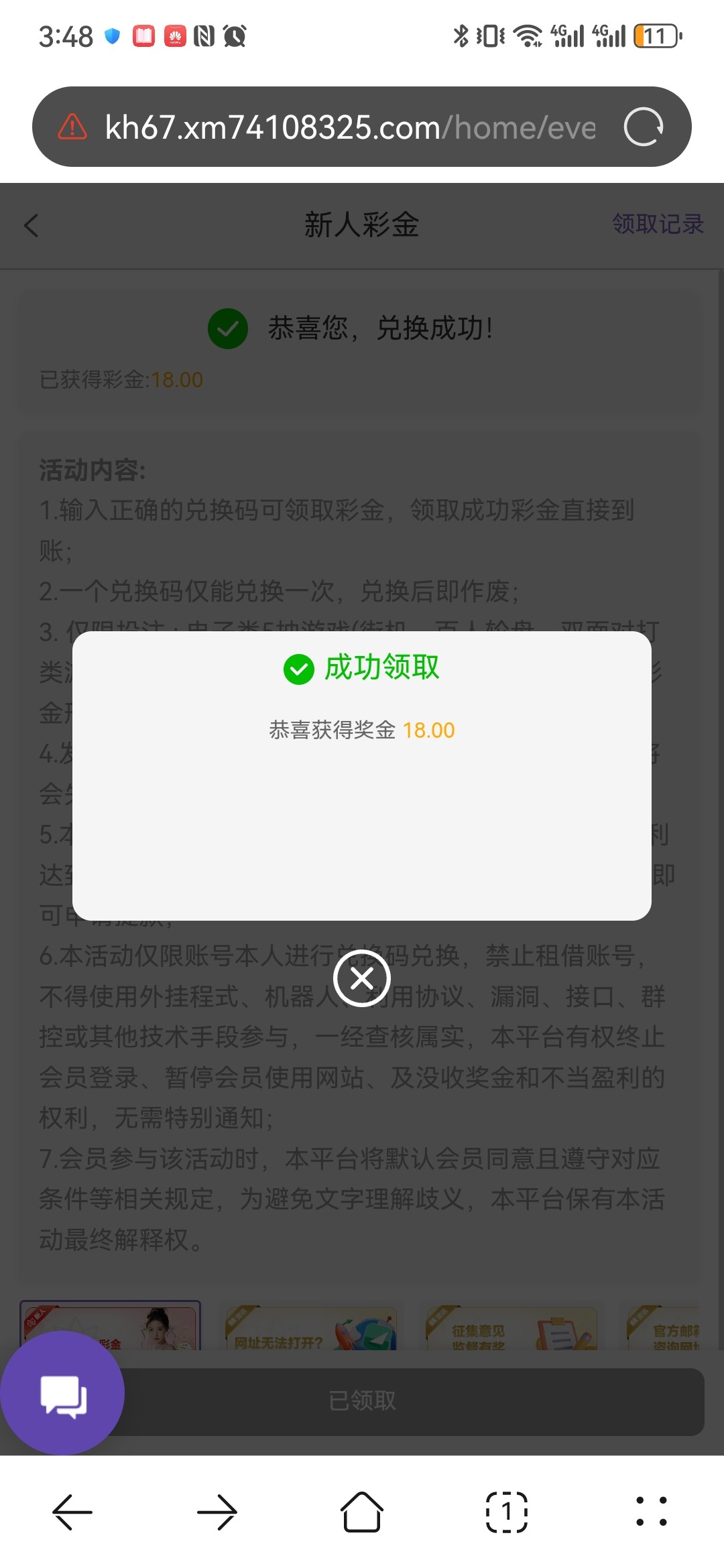
Task: Close the 成功领取 popup dialog
Action: (362, 978)
